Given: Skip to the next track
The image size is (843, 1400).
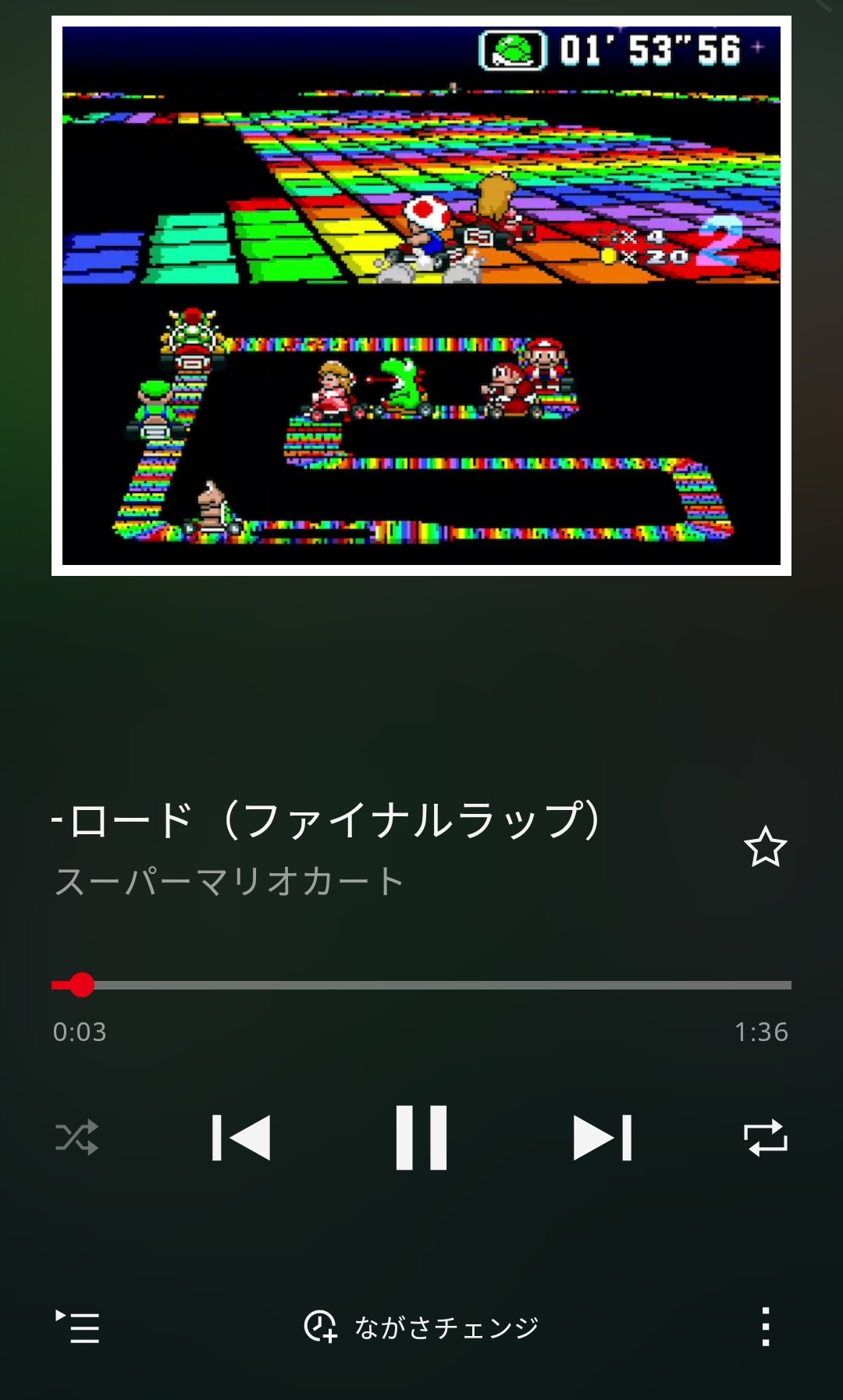Looking at the screenshot, I should point(602,1138).
